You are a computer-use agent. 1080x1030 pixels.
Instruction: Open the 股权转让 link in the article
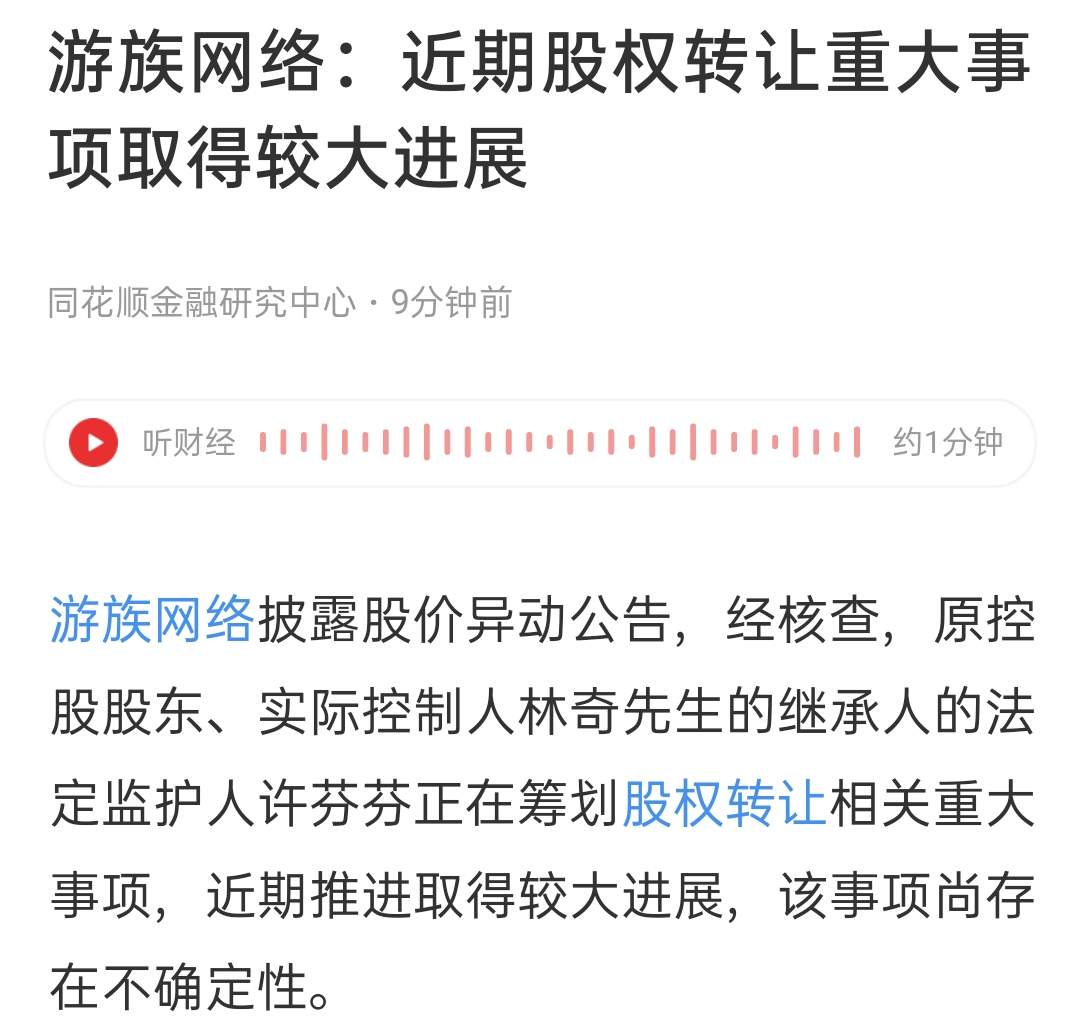pos(724,803)
